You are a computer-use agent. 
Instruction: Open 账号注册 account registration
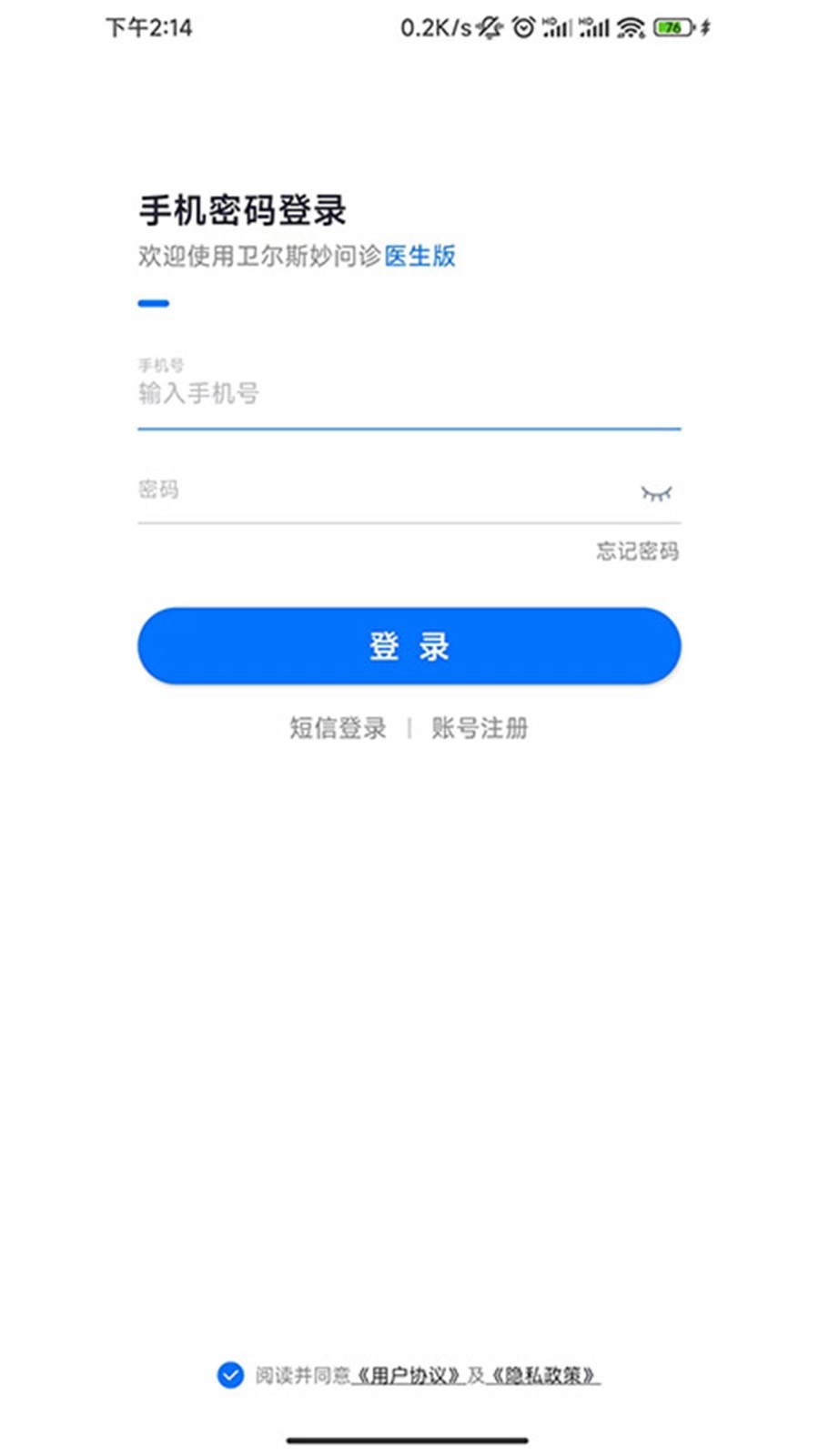point(480,728)
